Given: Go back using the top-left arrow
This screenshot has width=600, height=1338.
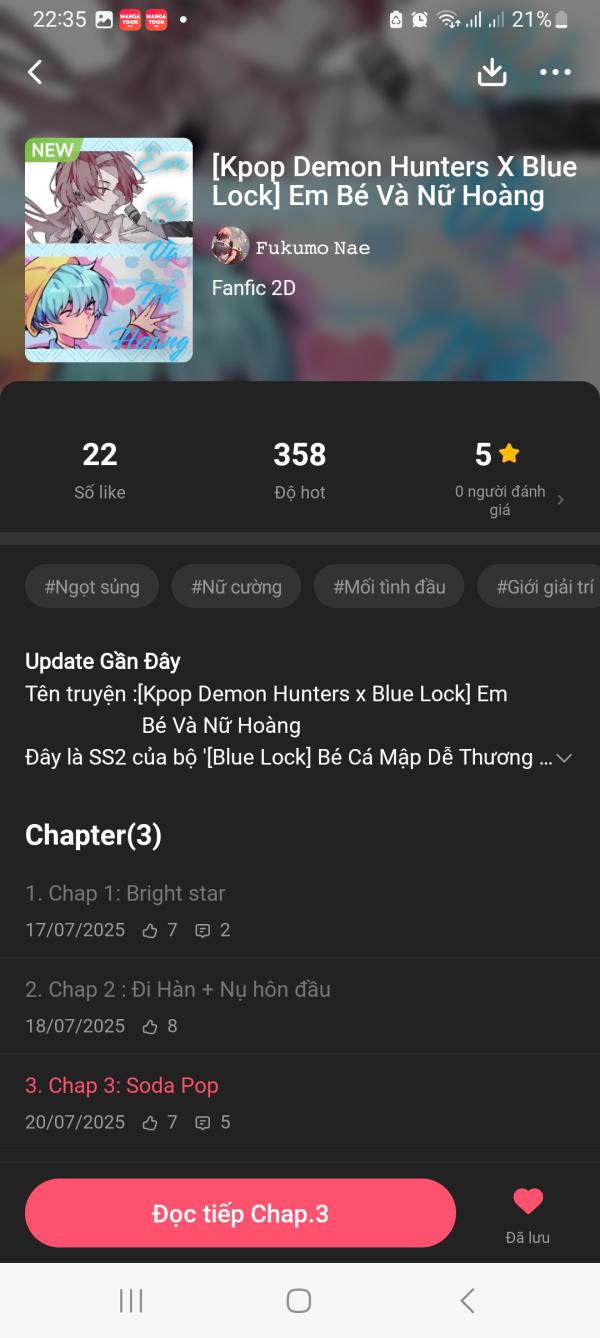Looking at the screenshot, I should [x=35, y=72].
